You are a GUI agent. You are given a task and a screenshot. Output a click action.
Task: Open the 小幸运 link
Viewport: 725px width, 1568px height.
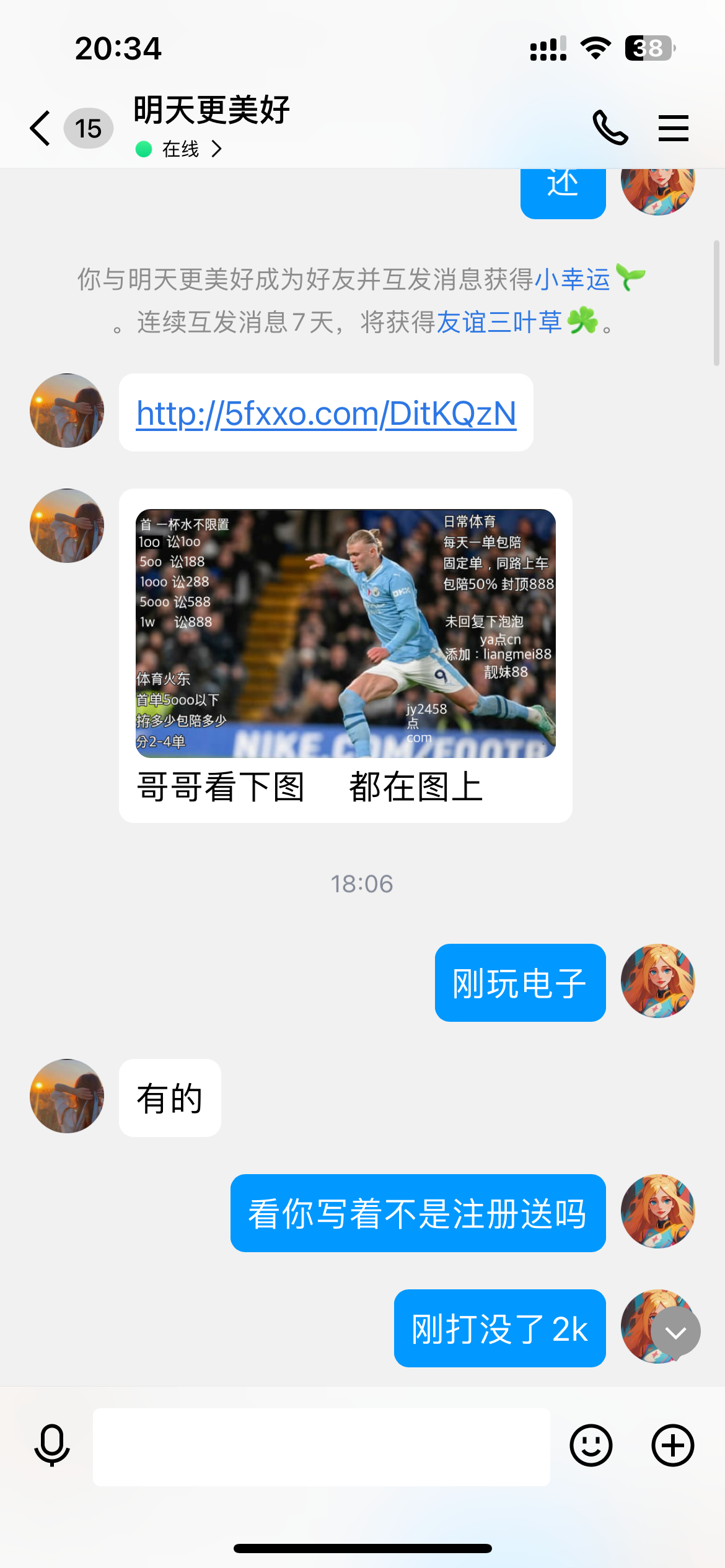click(x=572, y=279)
